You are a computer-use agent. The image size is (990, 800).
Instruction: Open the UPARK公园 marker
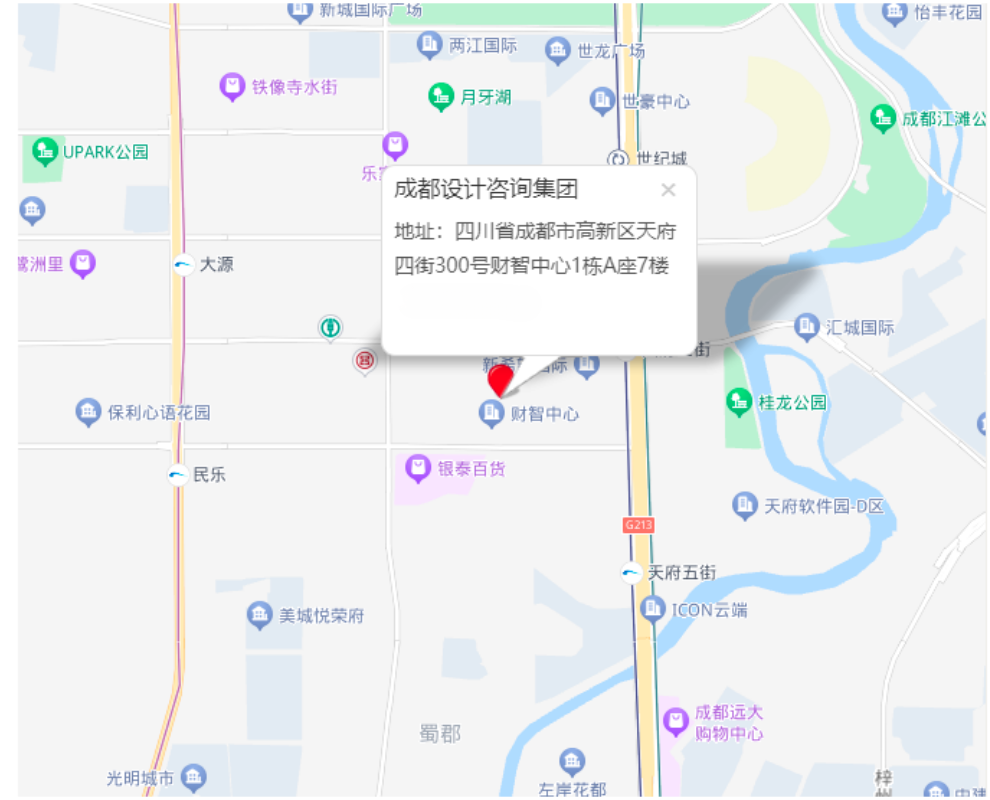pyautogui.click(x=44, y=152)
